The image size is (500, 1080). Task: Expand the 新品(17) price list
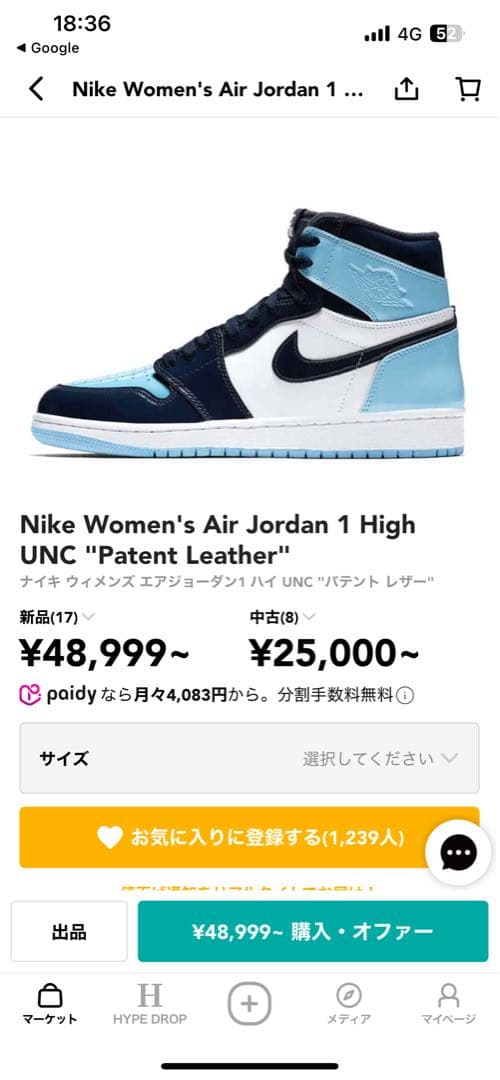pyautogui.click(x=57, y=616)
